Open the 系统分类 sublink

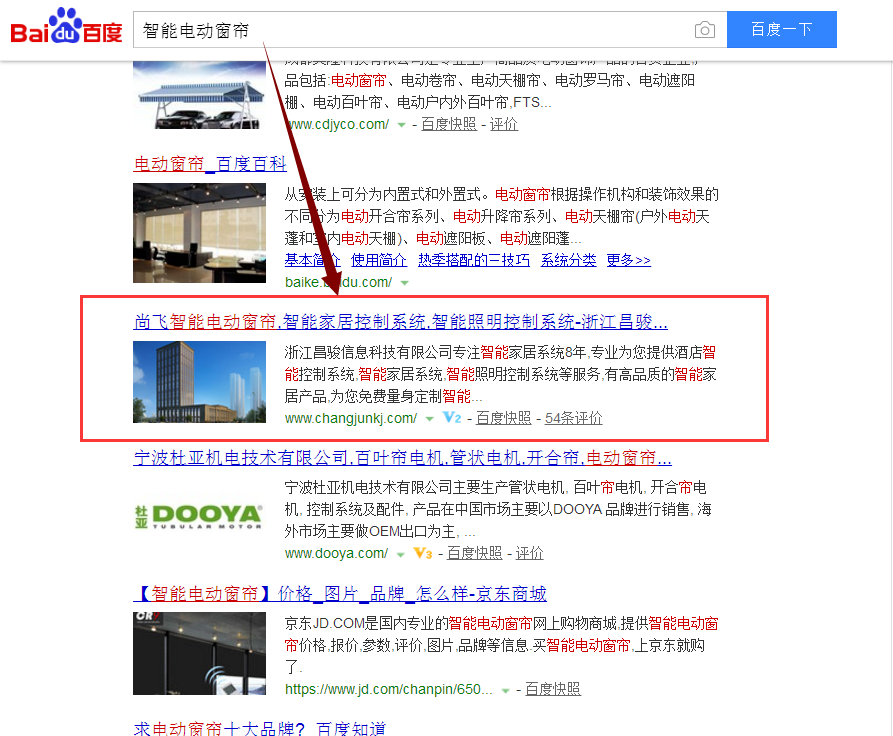click(x=568, y=260)
